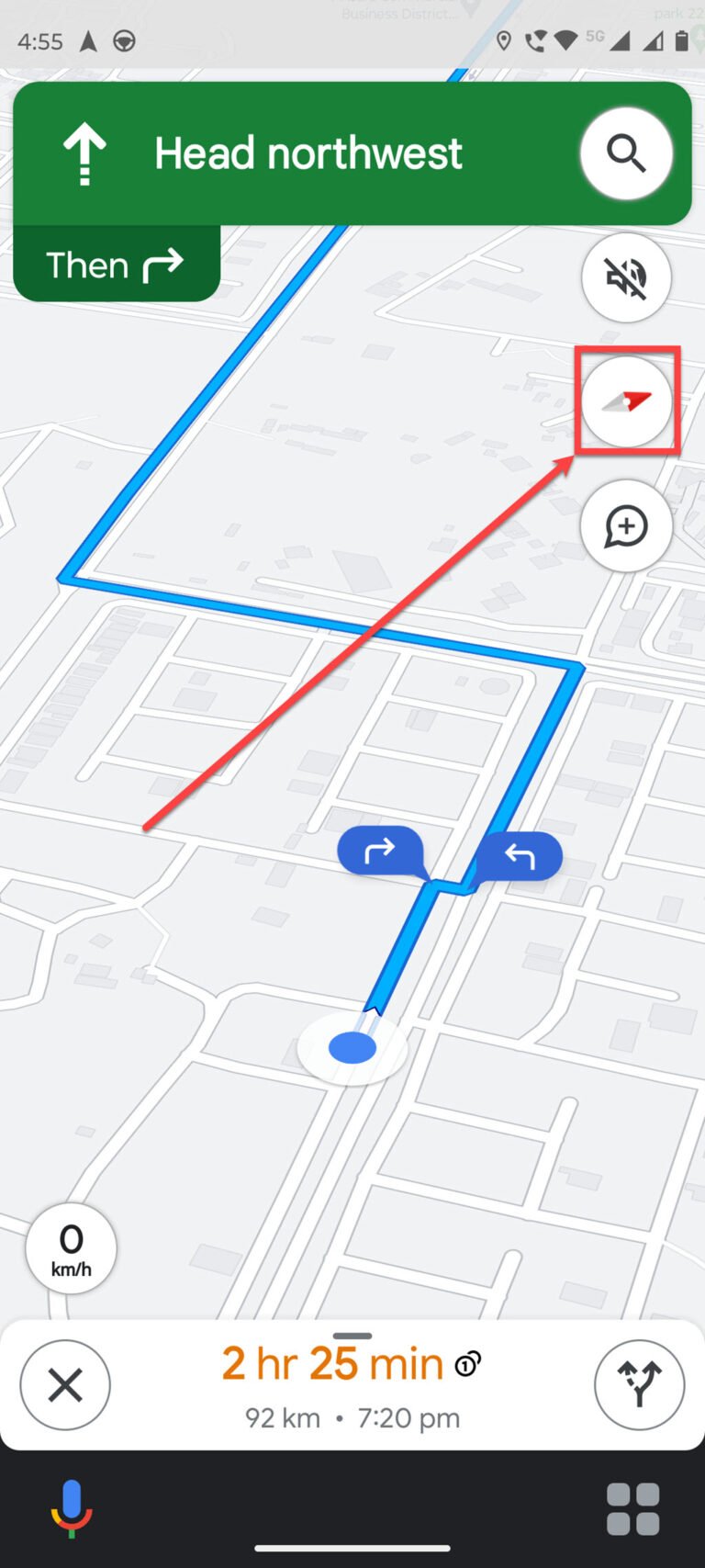
Task: Click the compass icon to reorient map
Action: click(x=627, y=401)
